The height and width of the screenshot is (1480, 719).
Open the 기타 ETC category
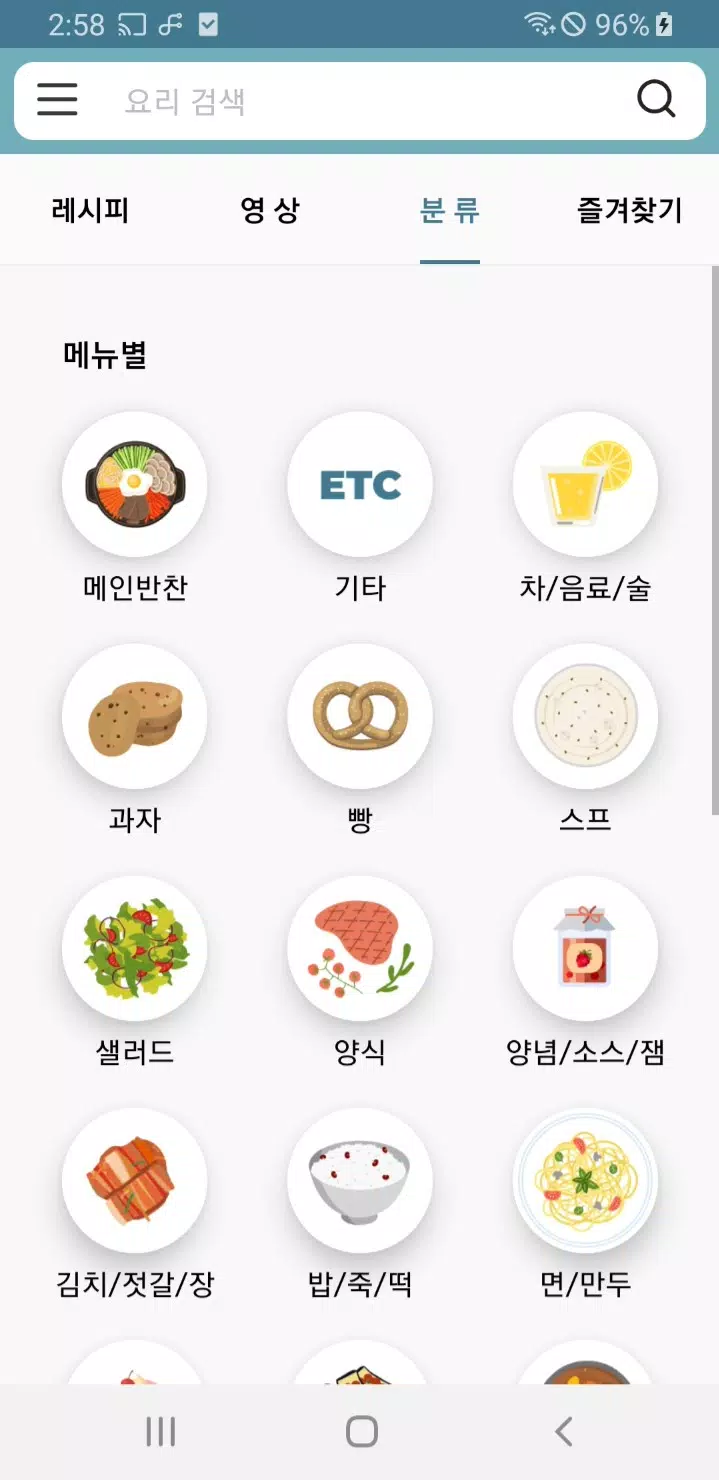[360, 485]
